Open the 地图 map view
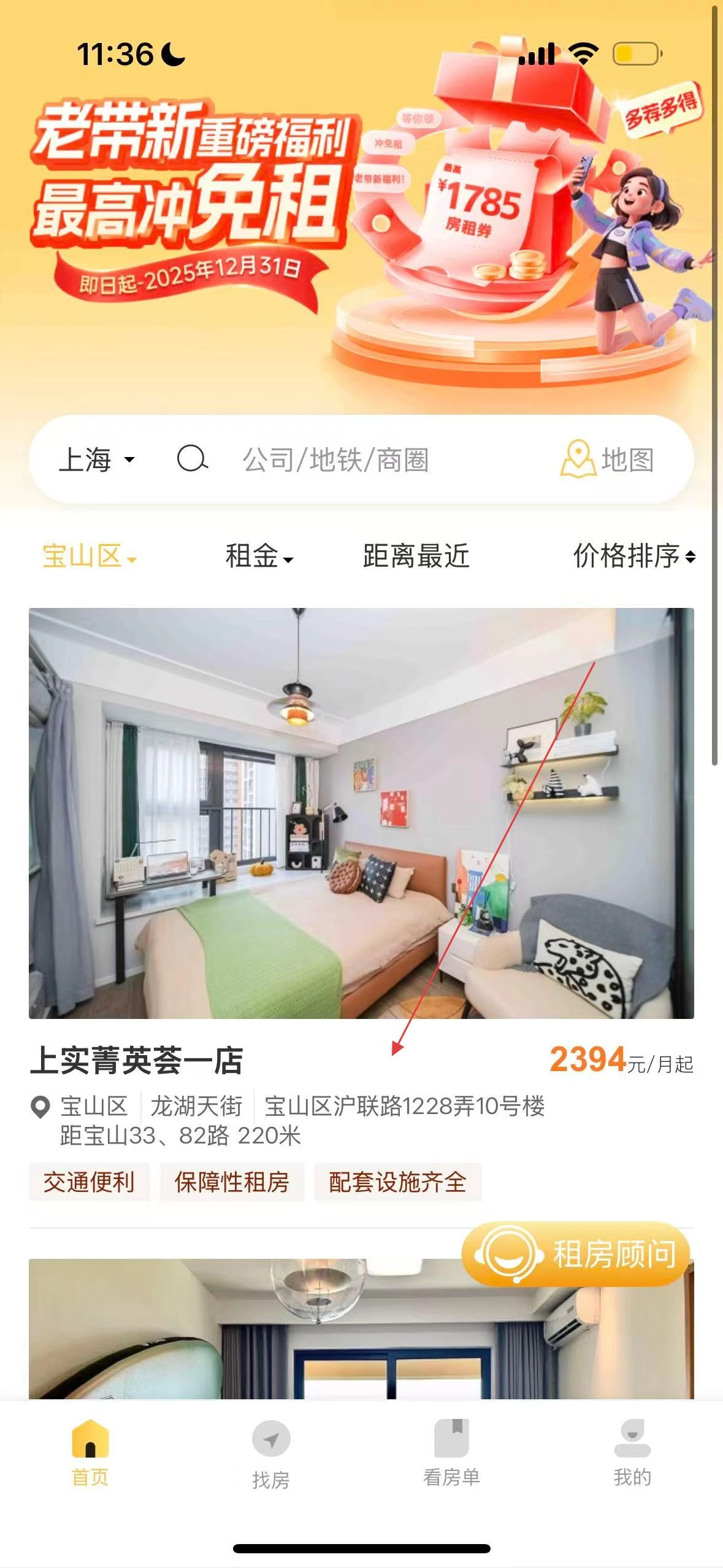Screen dimensions: 723x1568 coord(608,459)
